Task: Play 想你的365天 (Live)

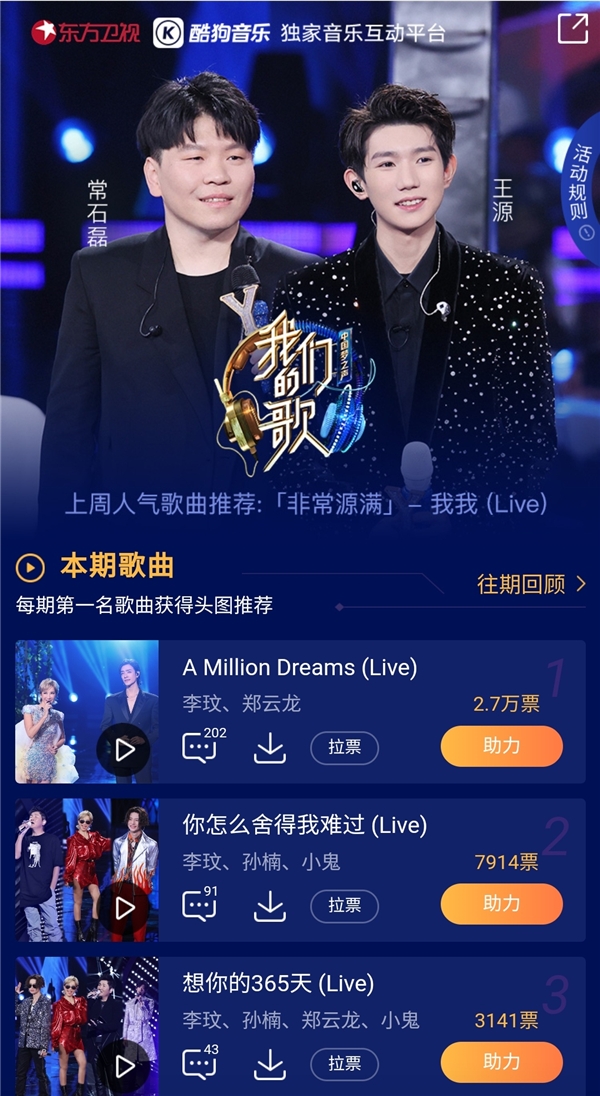Action: 124,1065
